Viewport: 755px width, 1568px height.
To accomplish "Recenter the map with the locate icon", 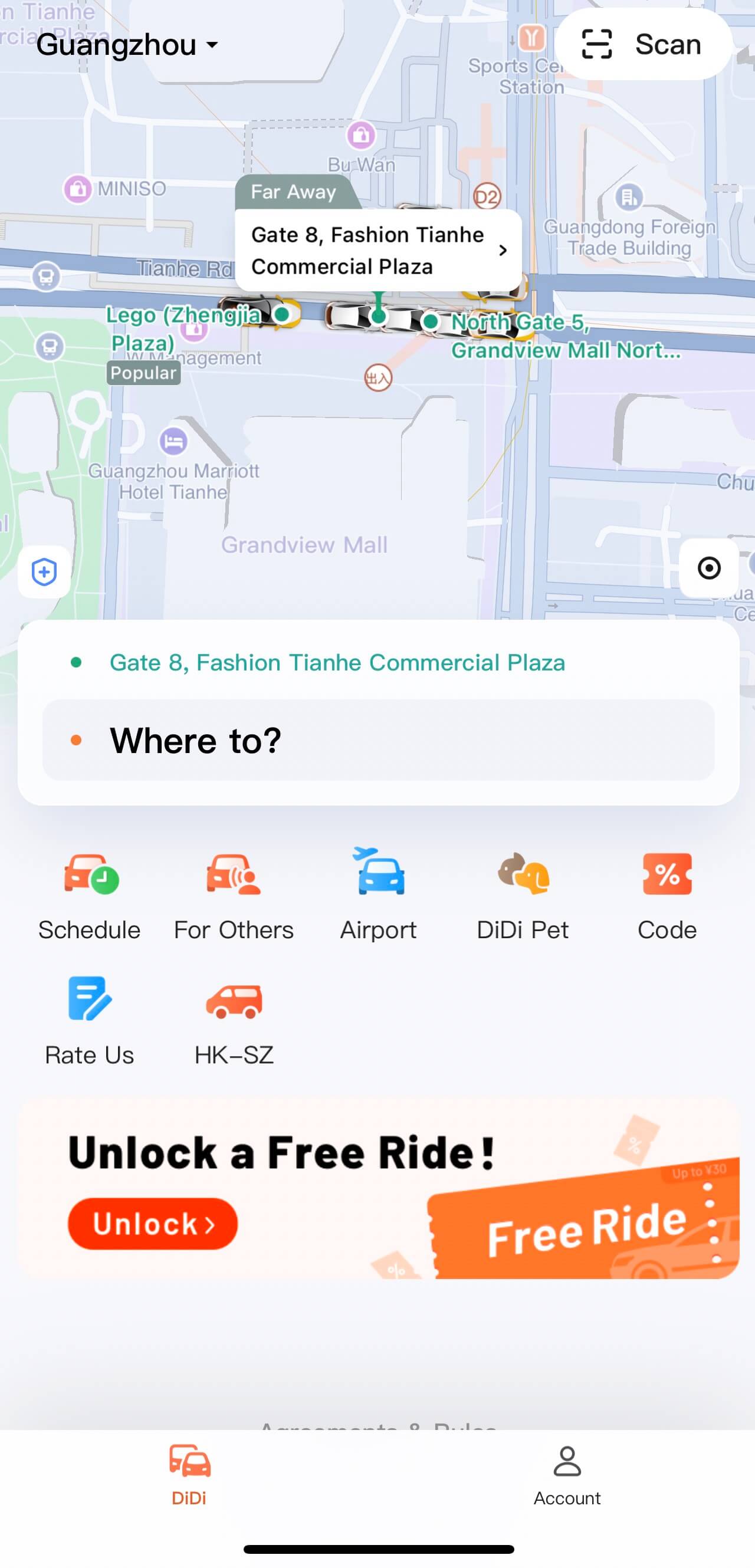I will (x=708, y=568).
